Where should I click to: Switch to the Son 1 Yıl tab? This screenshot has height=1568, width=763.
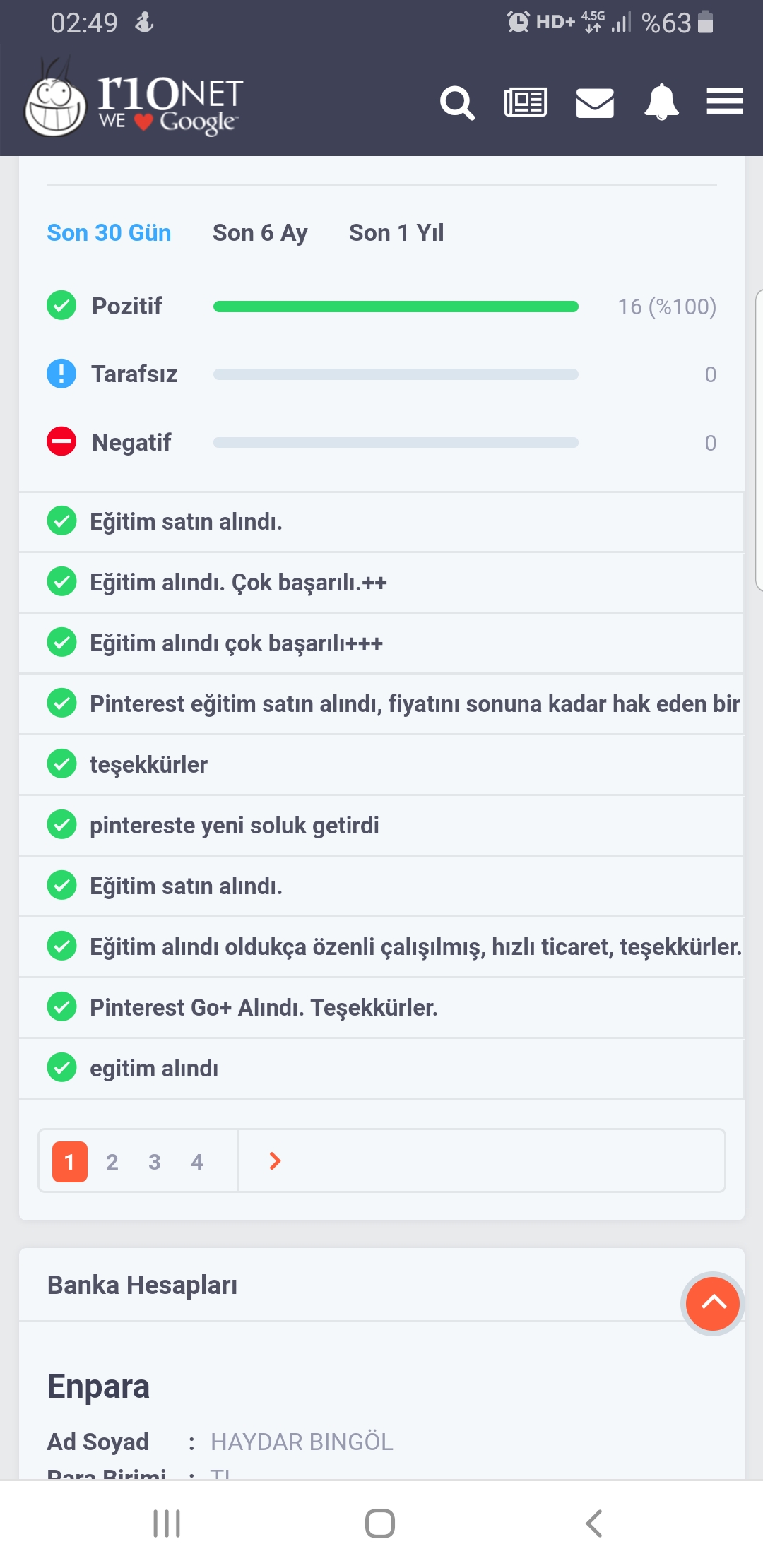pos(396,232)
